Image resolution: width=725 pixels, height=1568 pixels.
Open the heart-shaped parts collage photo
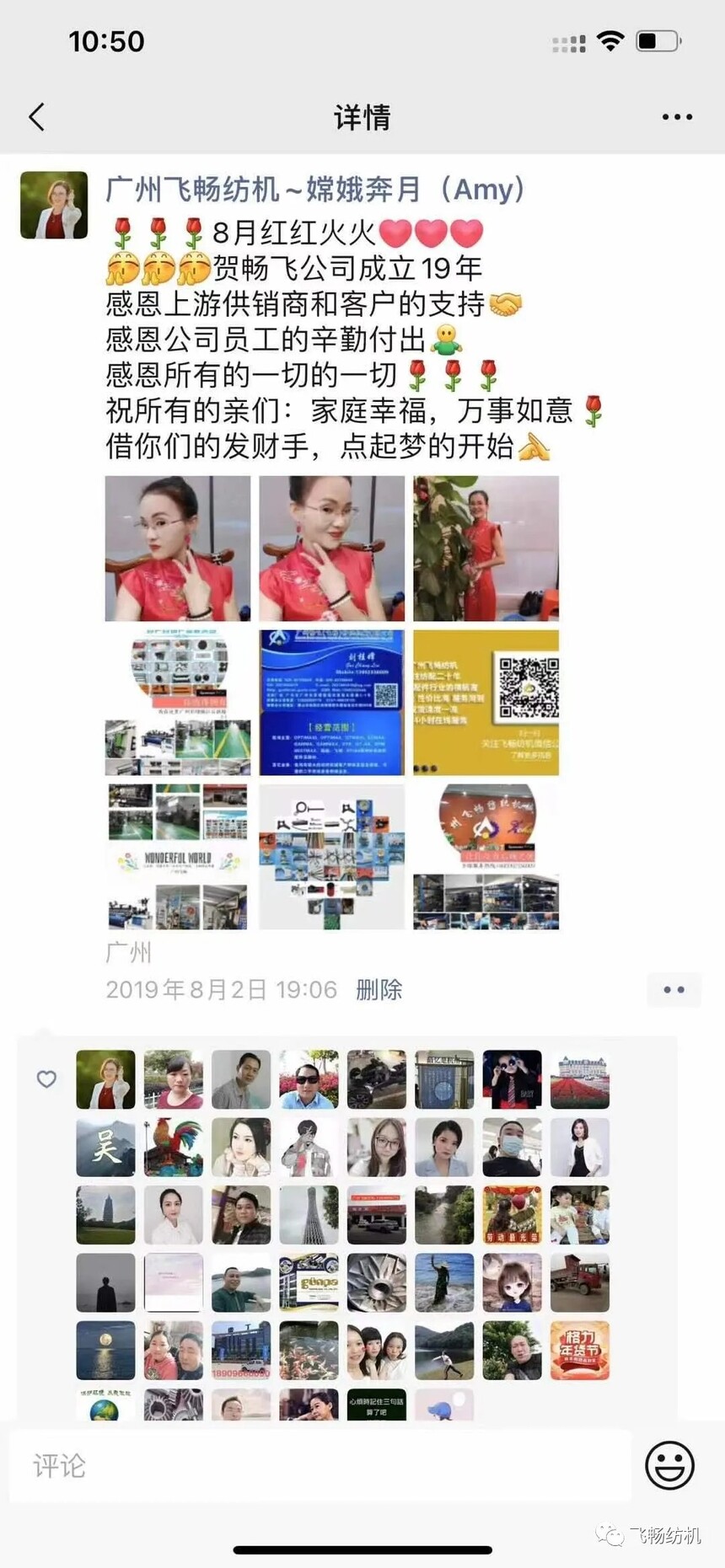click(331, 857)
